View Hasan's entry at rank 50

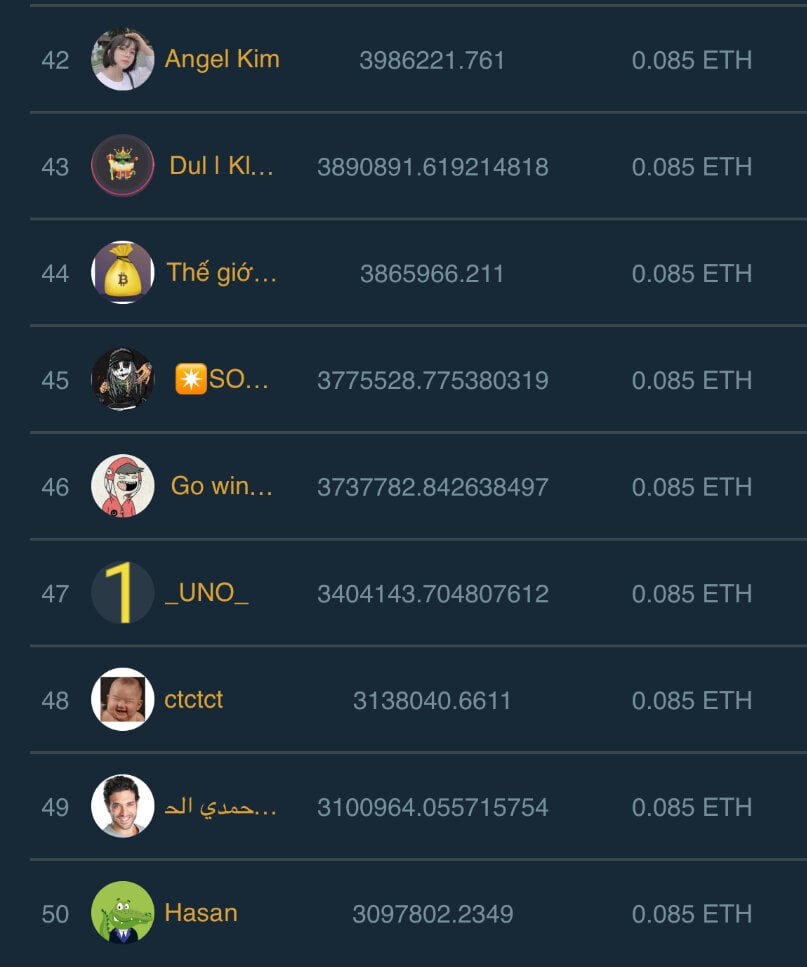tap(200, 913)
